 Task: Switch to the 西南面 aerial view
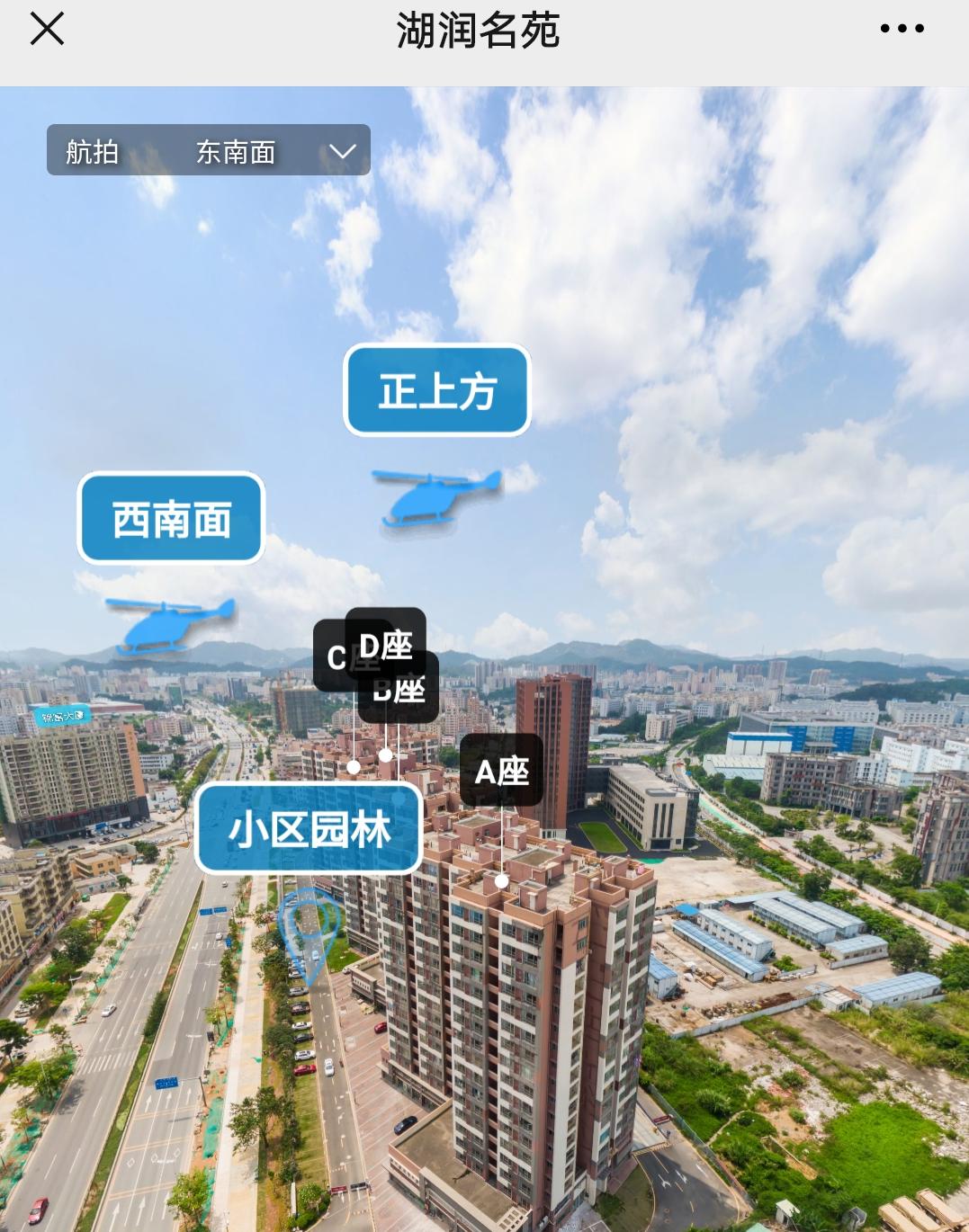point(171,519)
